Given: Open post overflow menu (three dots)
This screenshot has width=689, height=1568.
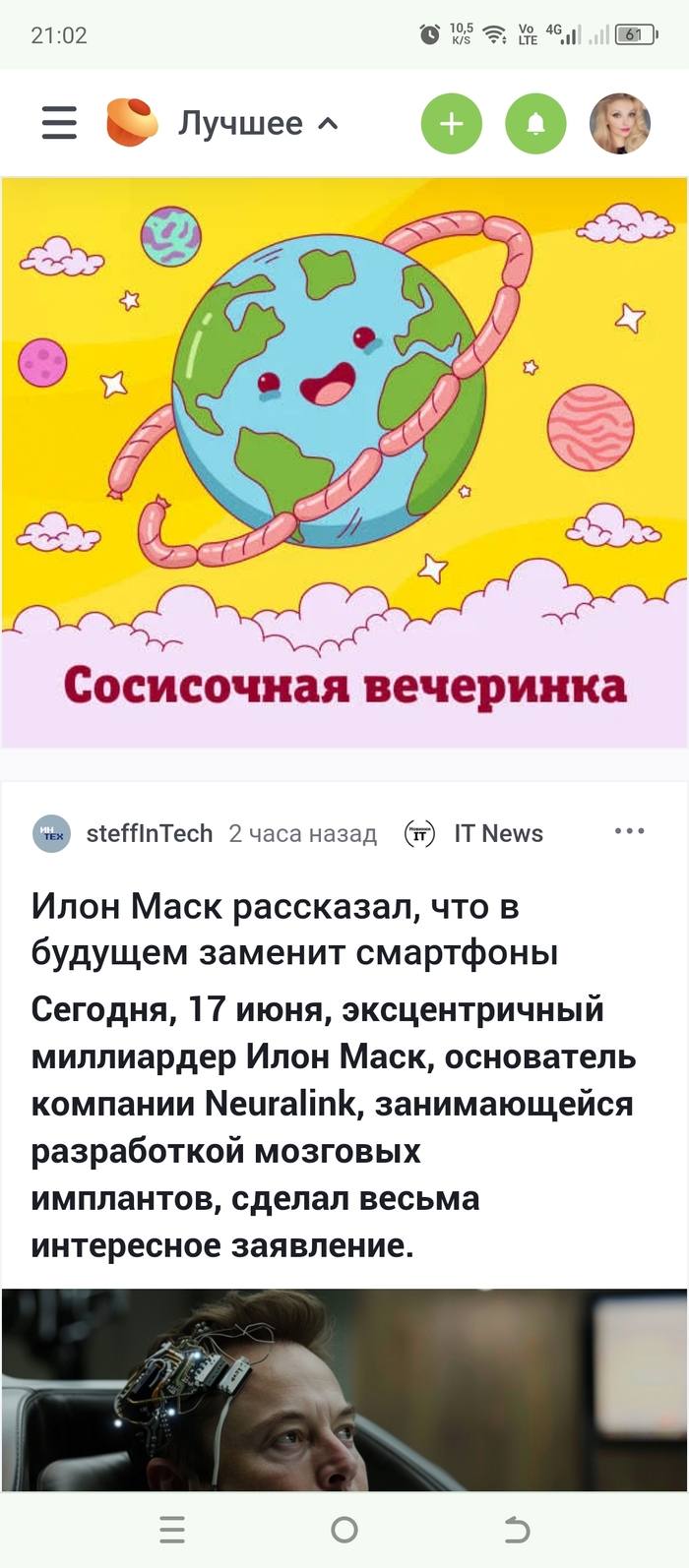Looking at the screenshot, I should (x=629, y=831).
